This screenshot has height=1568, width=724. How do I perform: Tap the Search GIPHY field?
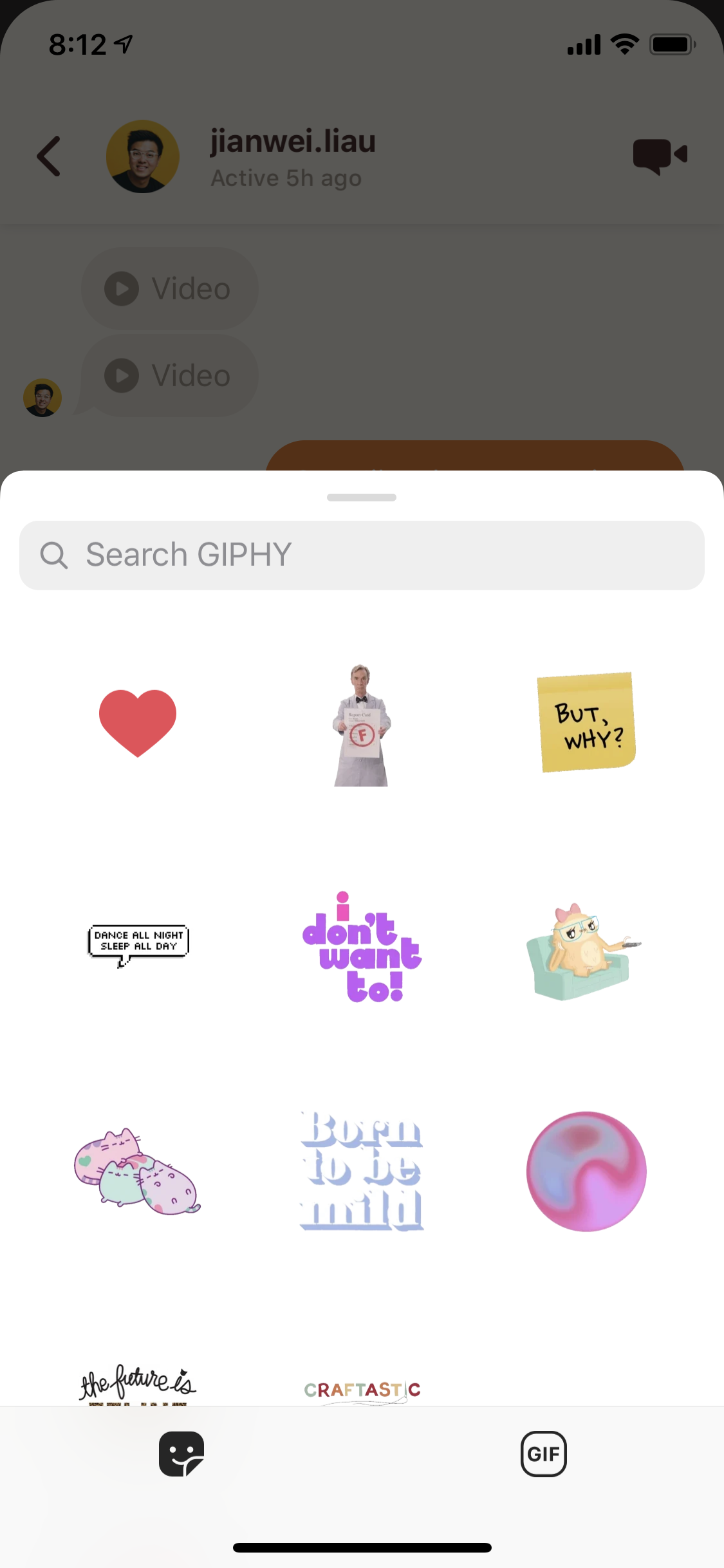point(362,555)
